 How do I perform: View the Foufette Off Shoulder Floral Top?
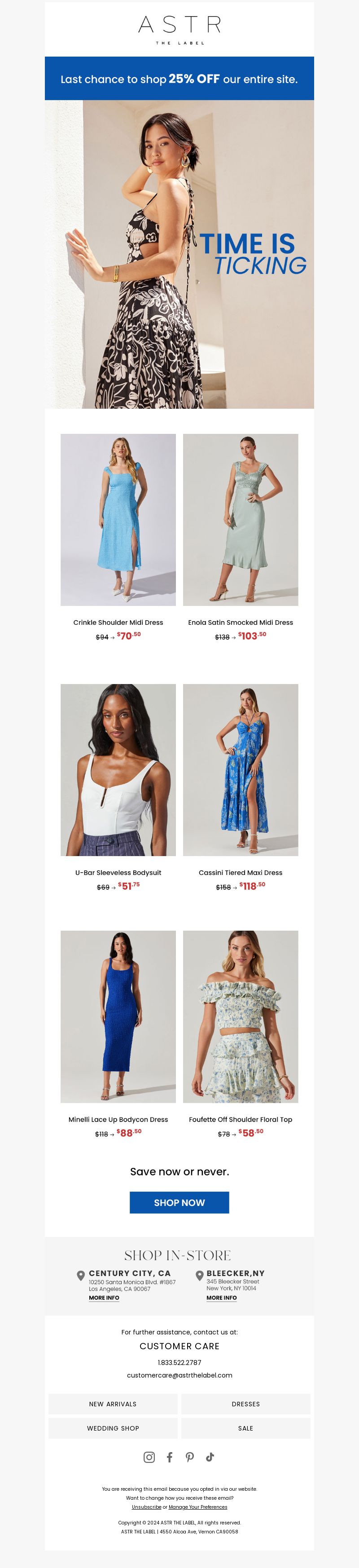[241, 1016]
